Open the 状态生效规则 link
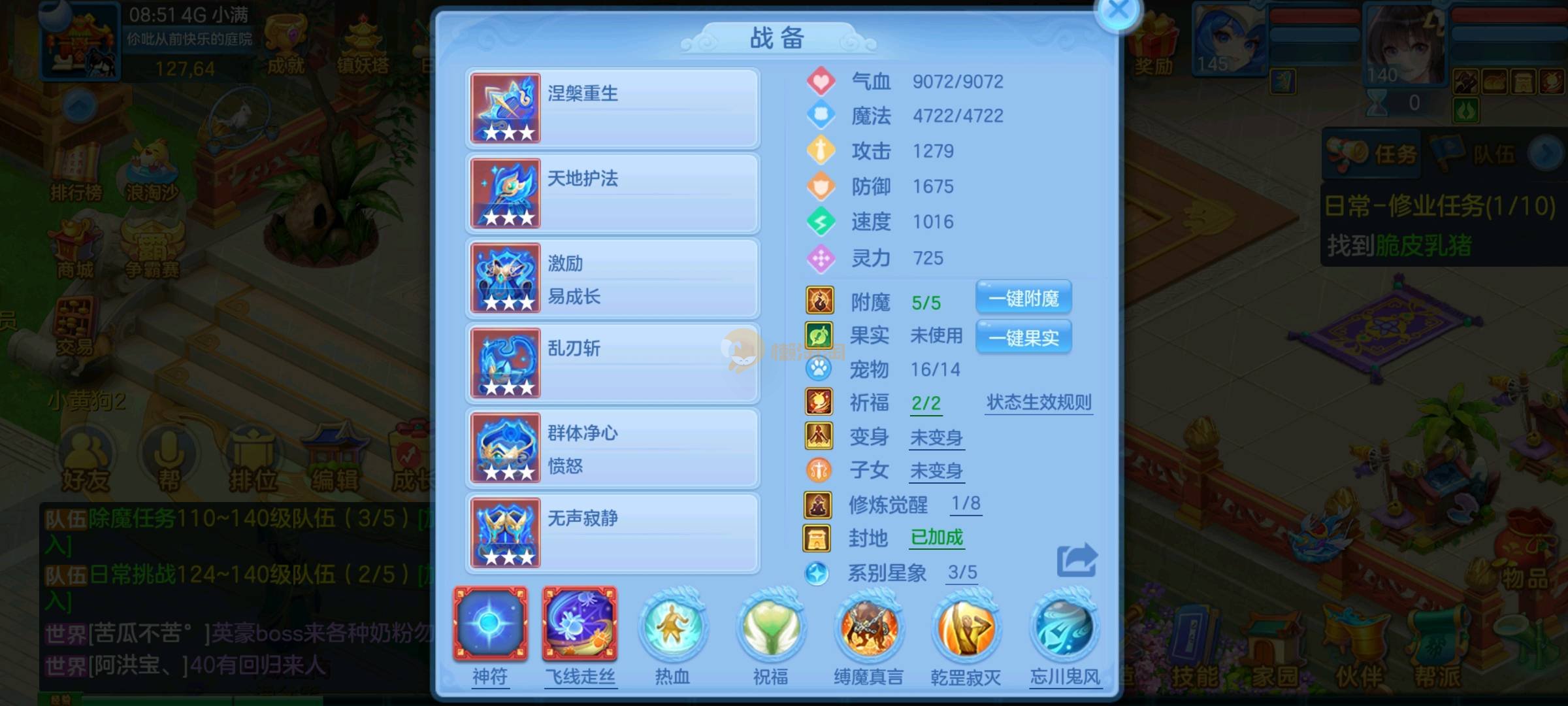Image resolution: width=1568 pixels, height=706 pixels. (x=1039, y=402)
